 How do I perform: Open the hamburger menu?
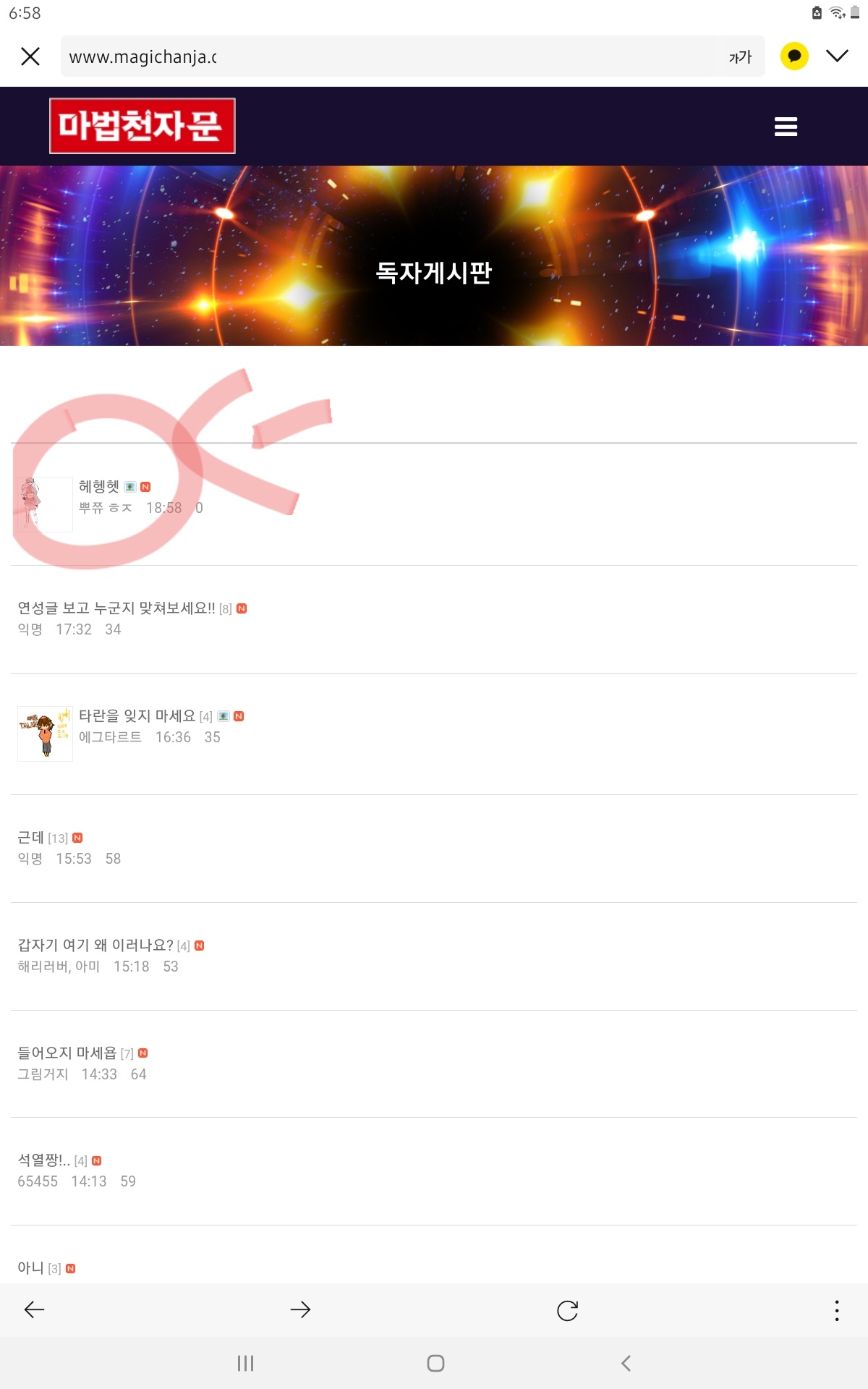[x=786, y=127]
